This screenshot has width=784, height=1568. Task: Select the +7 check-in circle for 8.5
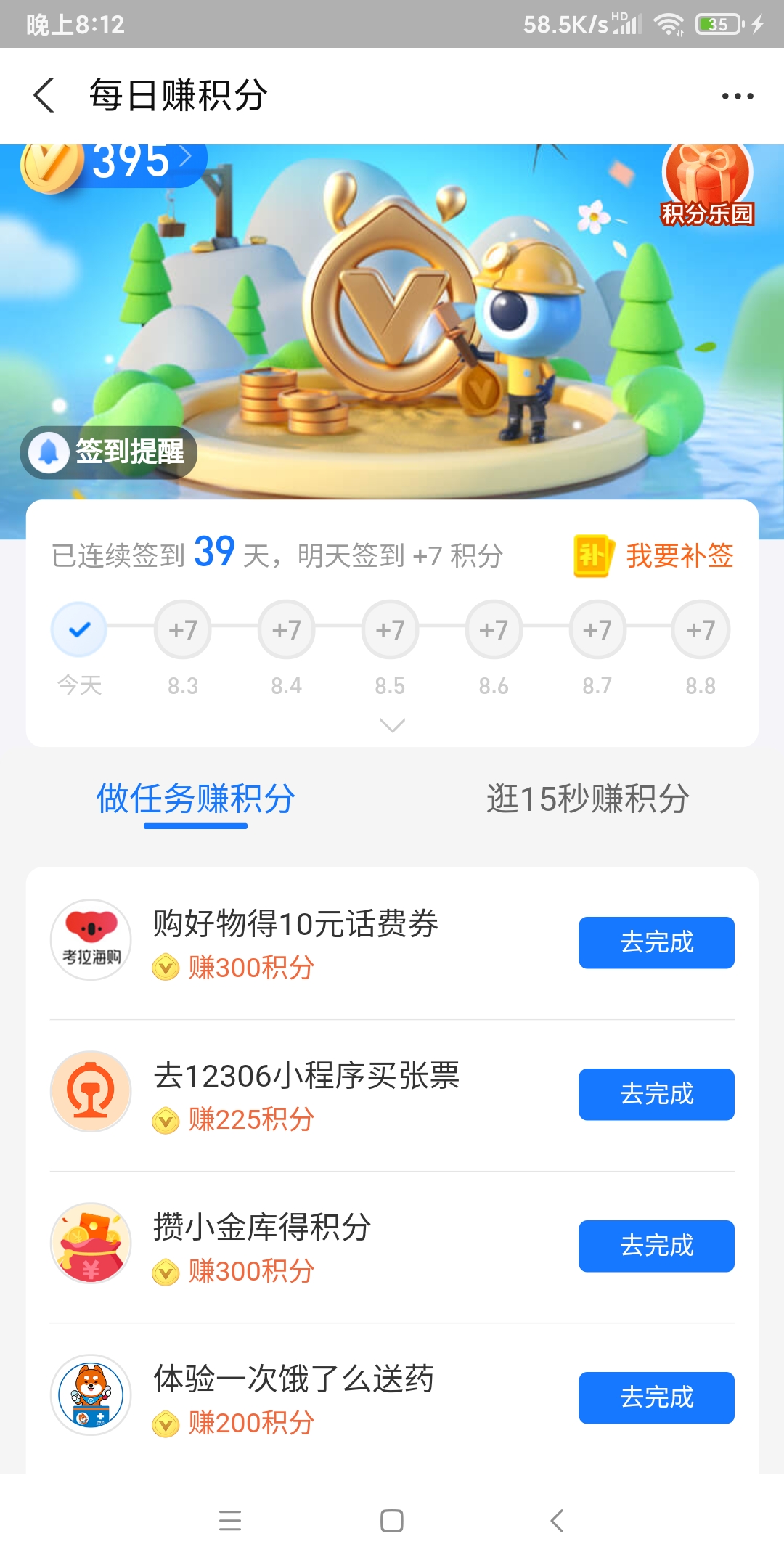(x=391, y=629)
